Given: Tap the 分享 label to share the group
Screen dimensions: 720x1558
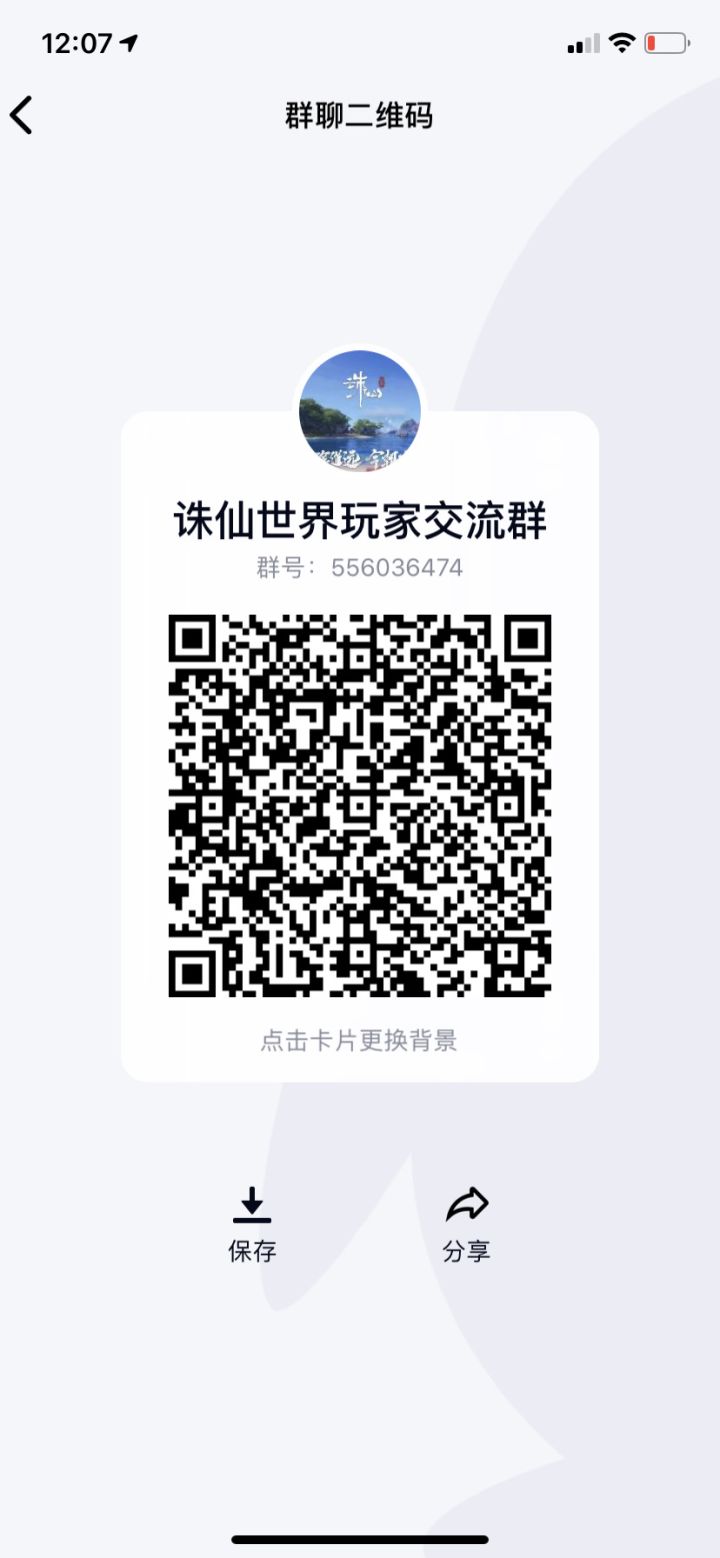Looking at the screenshot, I should pyautogui.click(x=467, y=1253).
